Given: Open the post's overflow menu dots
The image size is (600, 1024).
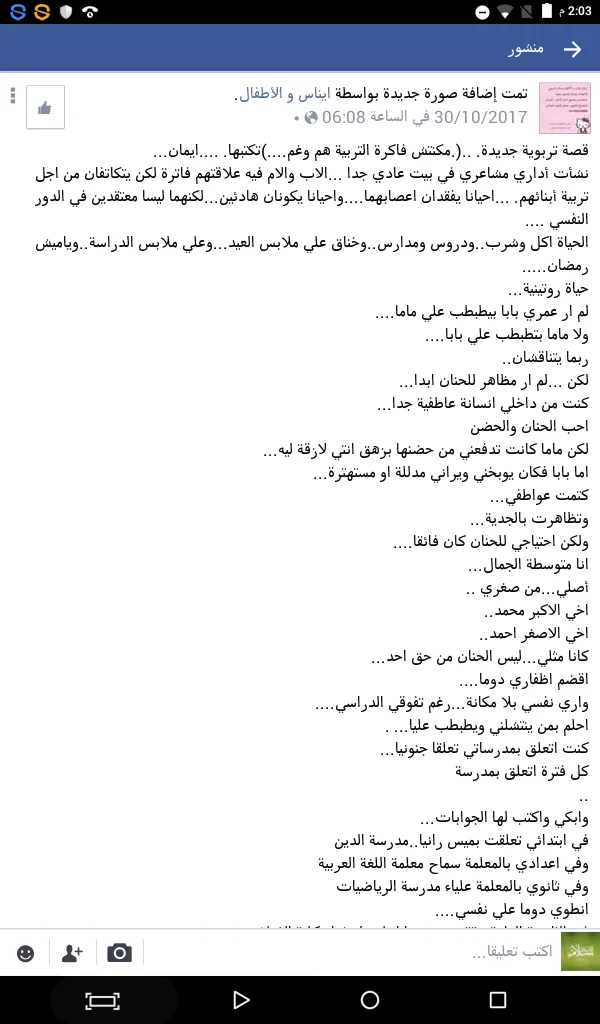Looking at the screenshot, I should [x=12, y=95].
